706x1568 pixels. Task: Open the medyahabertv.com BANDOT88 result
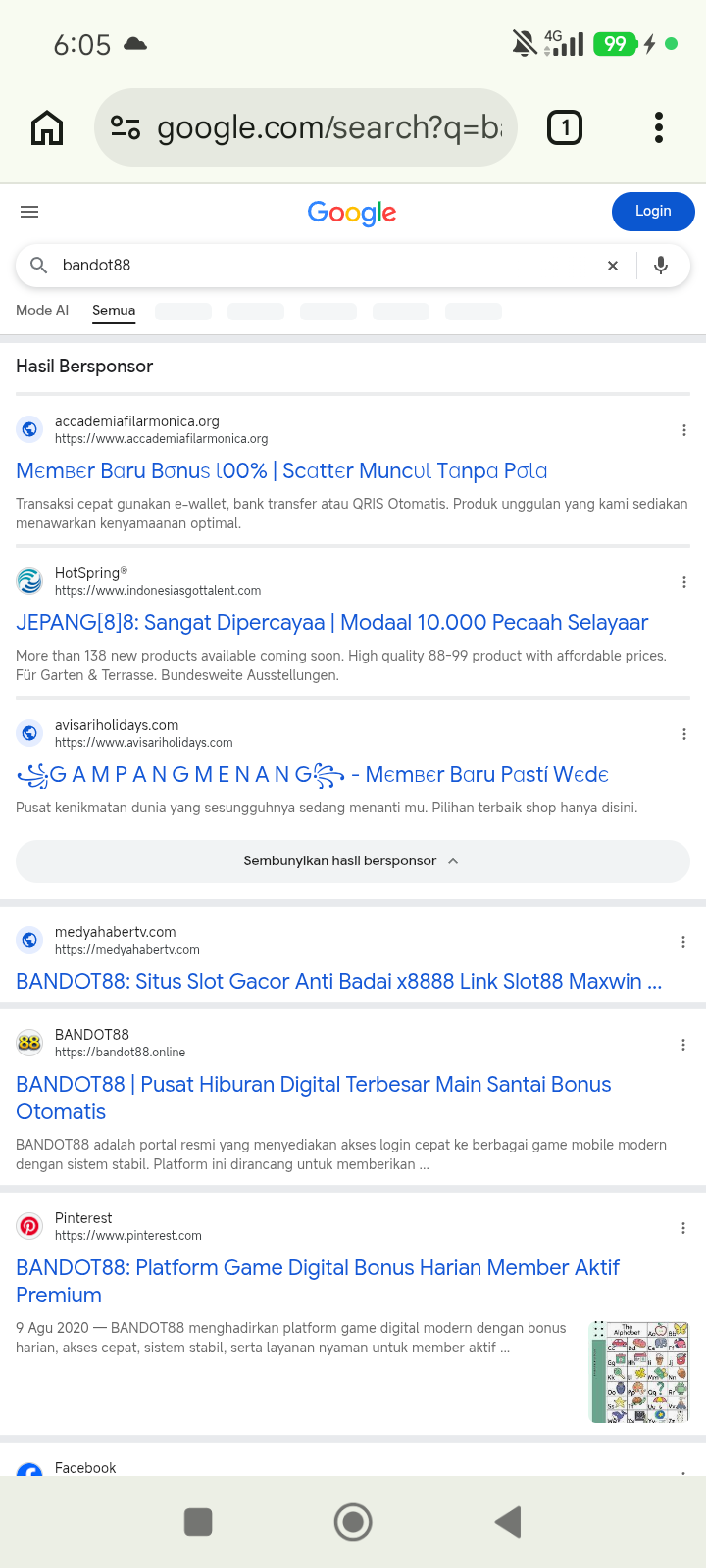click(x=339, y=982)
